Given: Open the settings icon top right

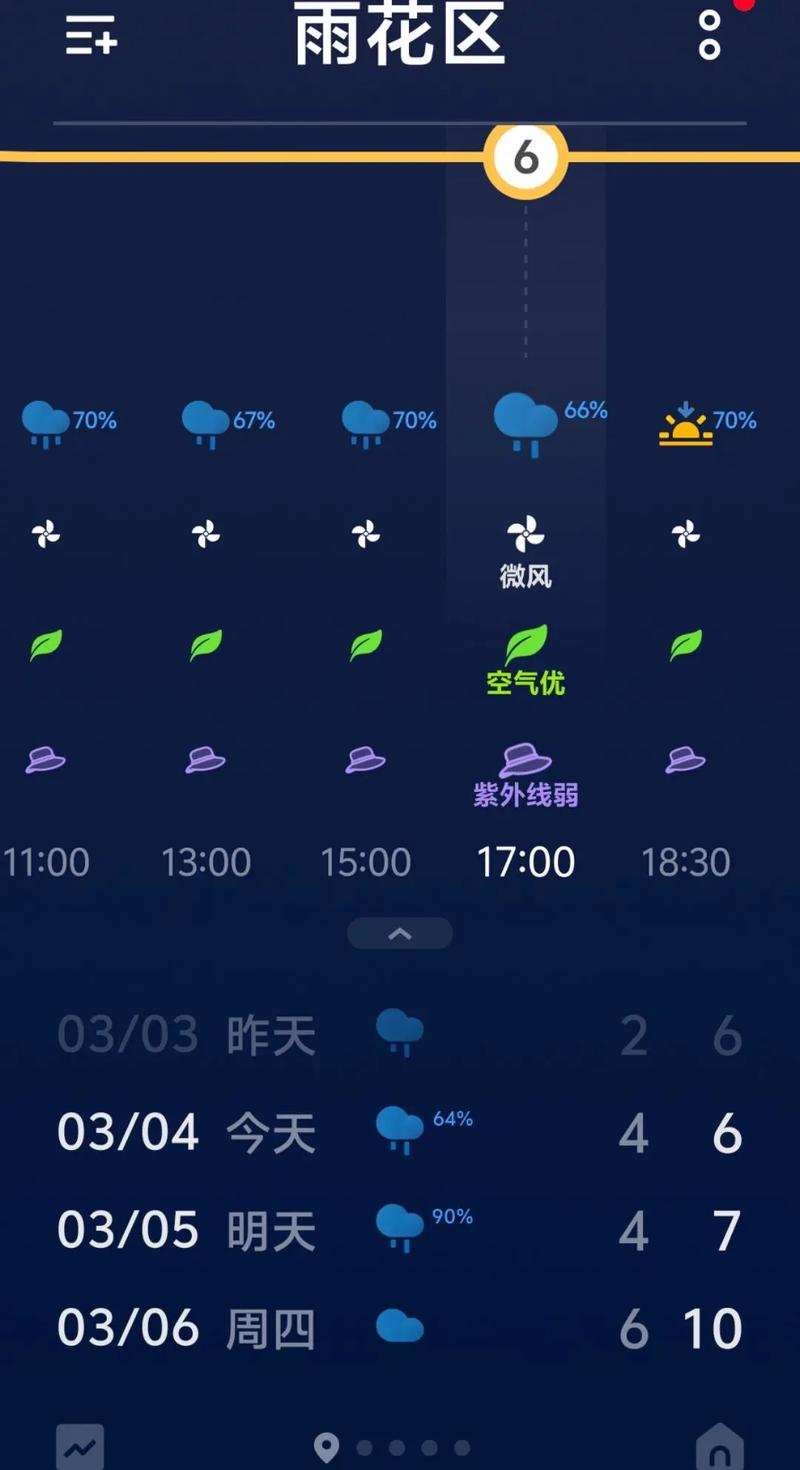Looking at the screenshot, I should coord(710,40).
